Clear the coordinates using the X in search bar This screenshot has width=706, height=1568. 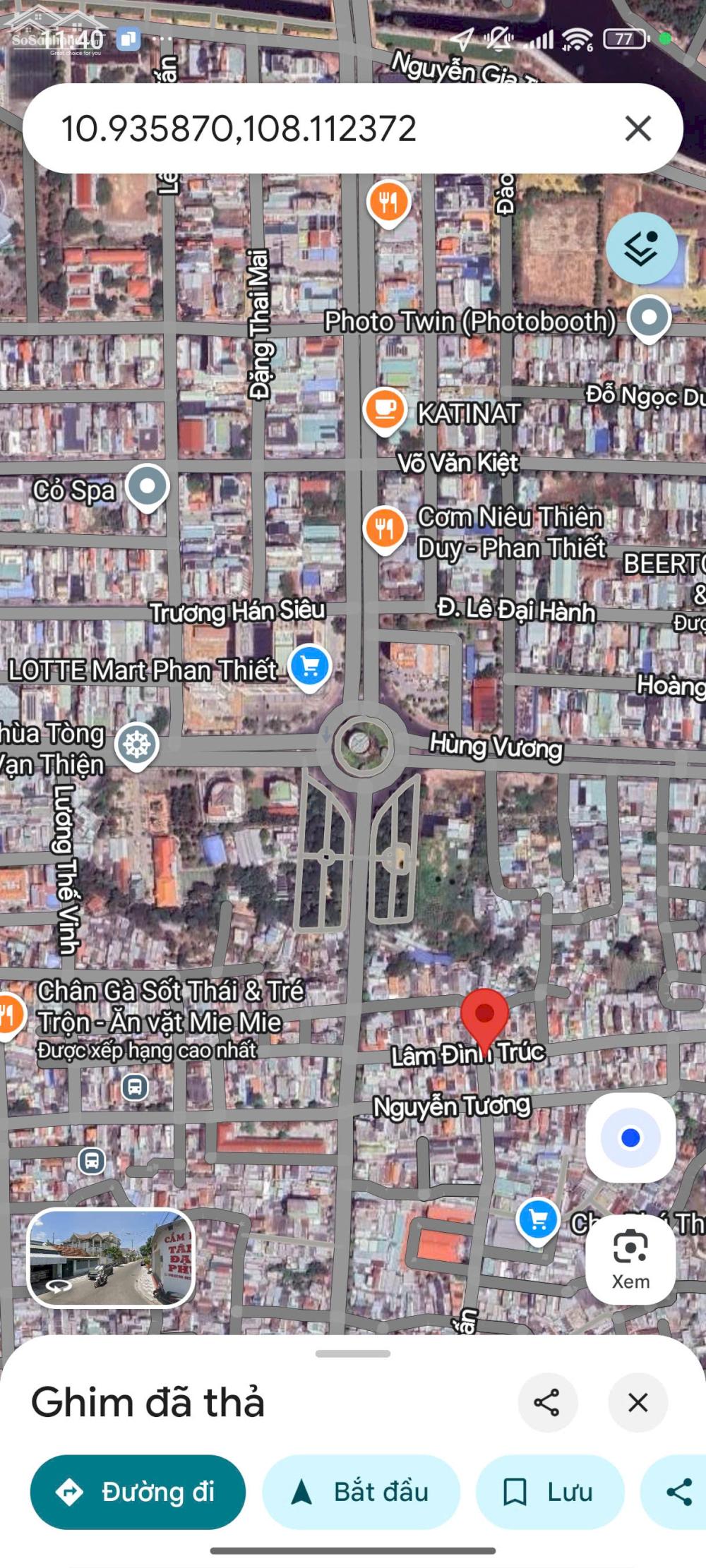[638, 128]
